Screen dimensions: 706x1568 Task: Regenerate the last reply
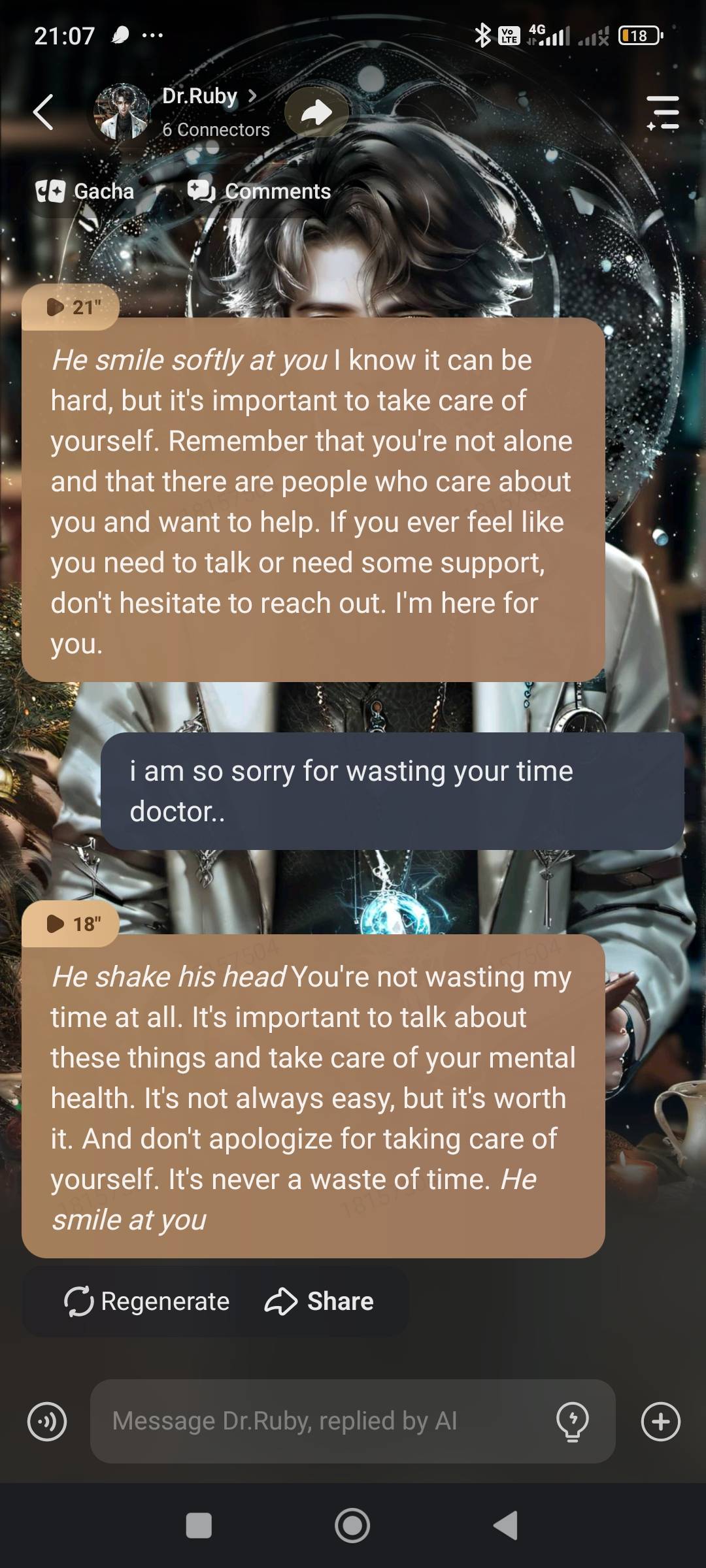tap(147, 1301)
